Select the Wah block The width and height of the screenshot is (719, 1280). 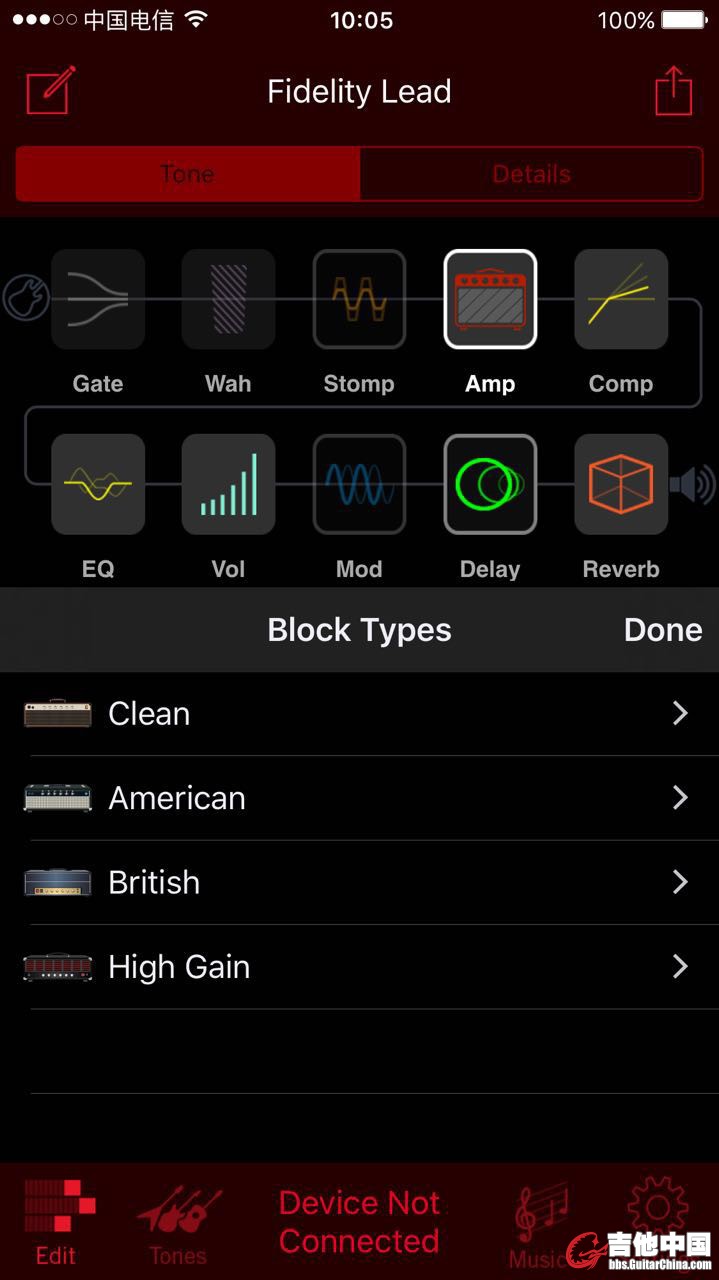pyautogui.click(x=228, y=300)
